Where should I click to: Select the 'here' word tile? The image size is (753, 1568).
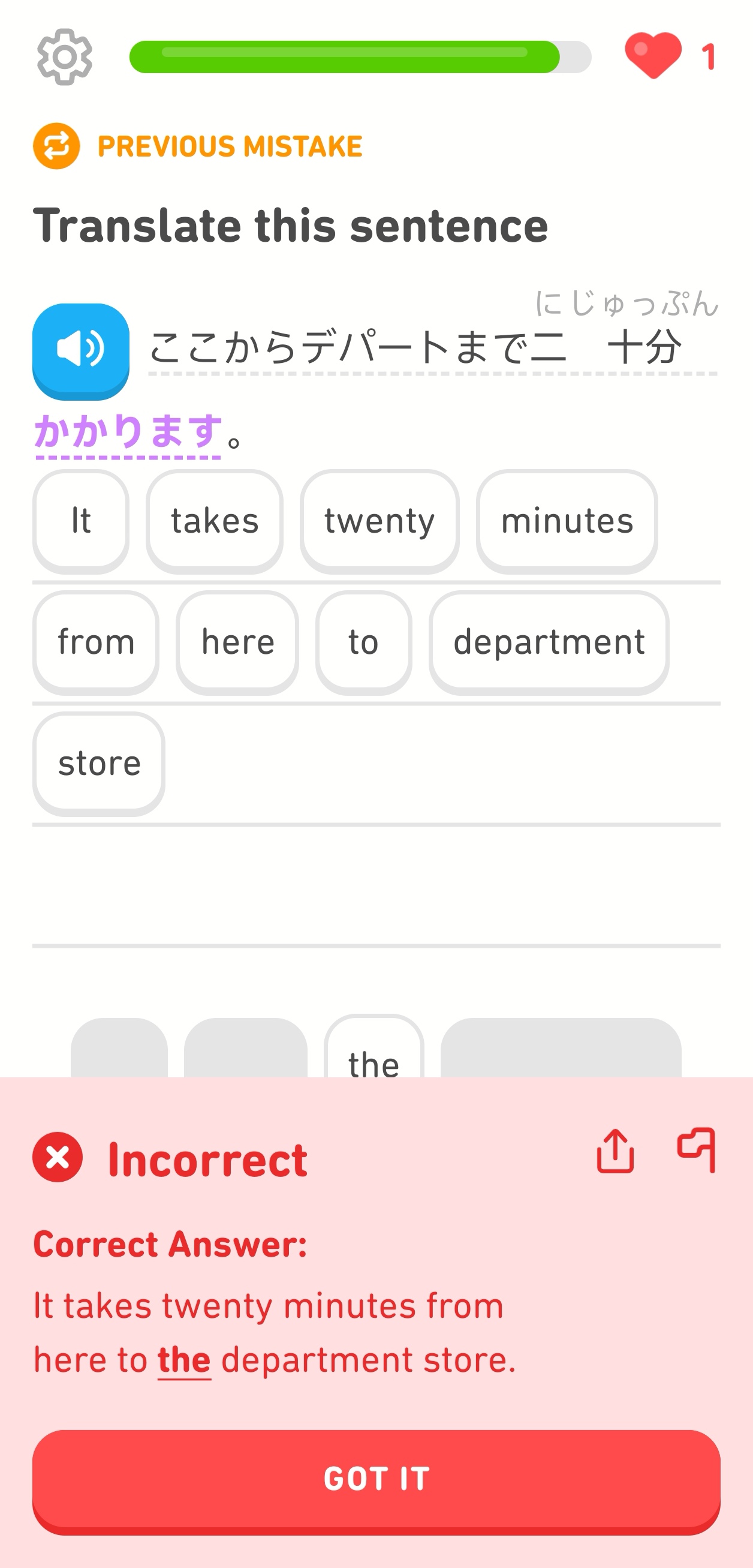tap(237, 642)
